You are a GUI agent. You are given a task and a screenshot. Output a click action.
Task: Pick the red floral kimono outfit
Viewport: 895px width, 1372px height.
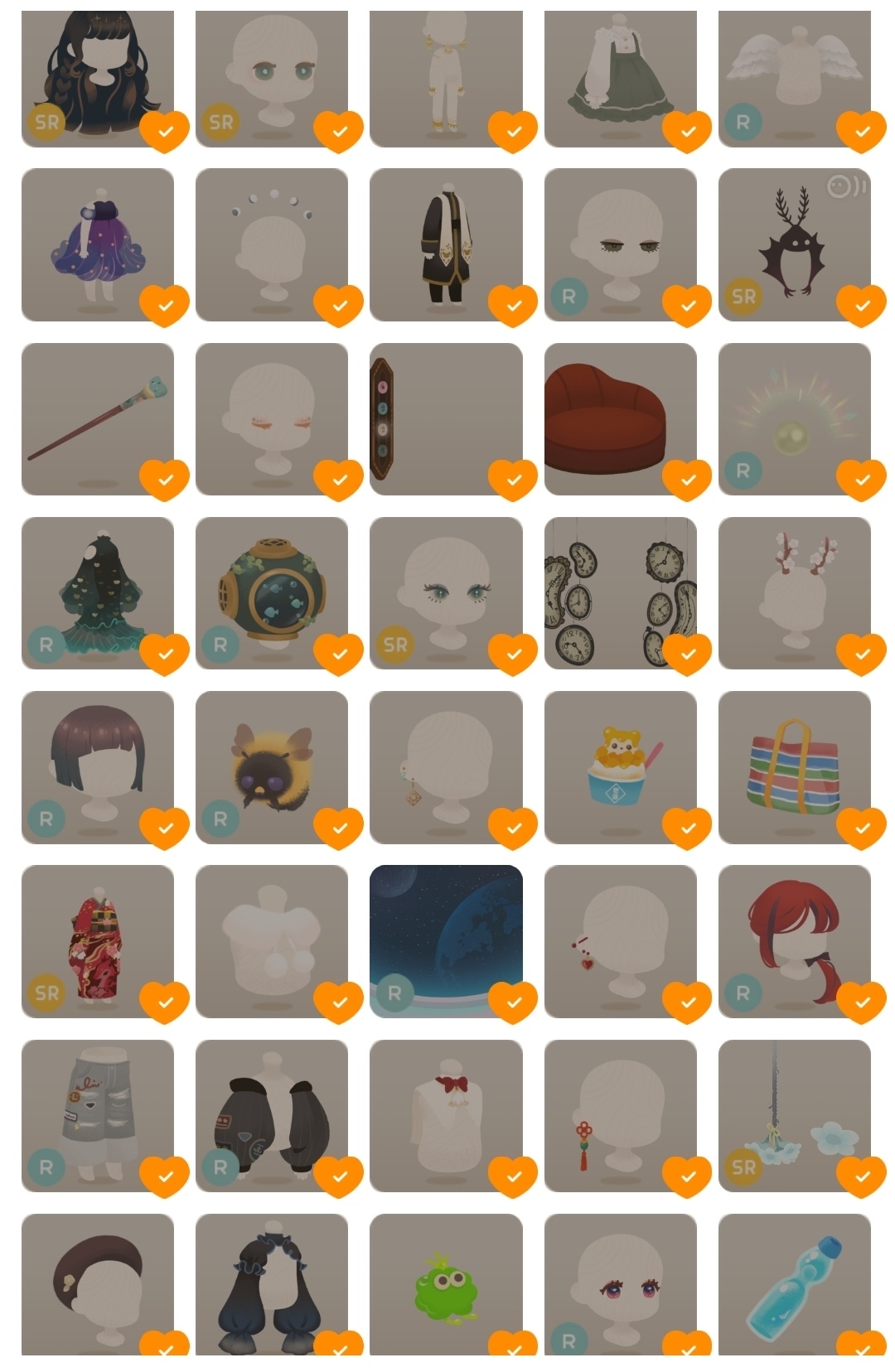98,941
